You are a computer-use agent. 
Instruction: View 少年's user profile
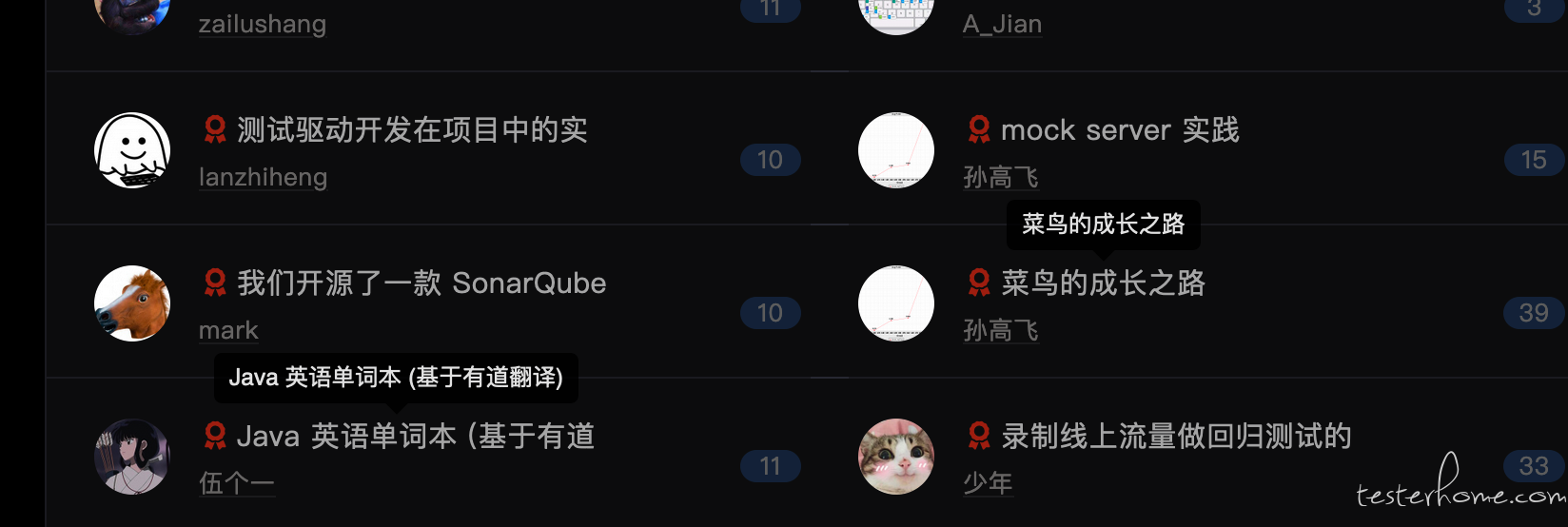[988, 483]
